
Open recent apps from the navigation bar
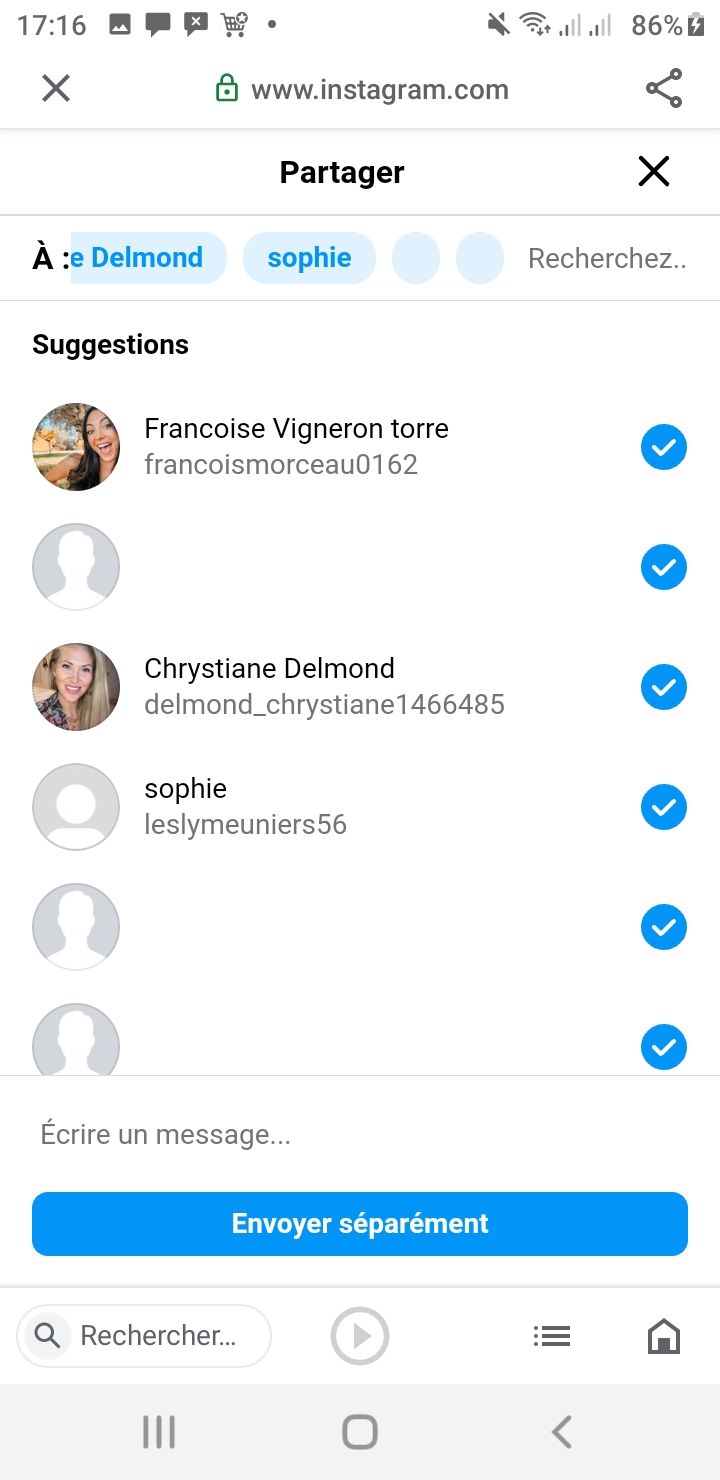pos(159,1432)
